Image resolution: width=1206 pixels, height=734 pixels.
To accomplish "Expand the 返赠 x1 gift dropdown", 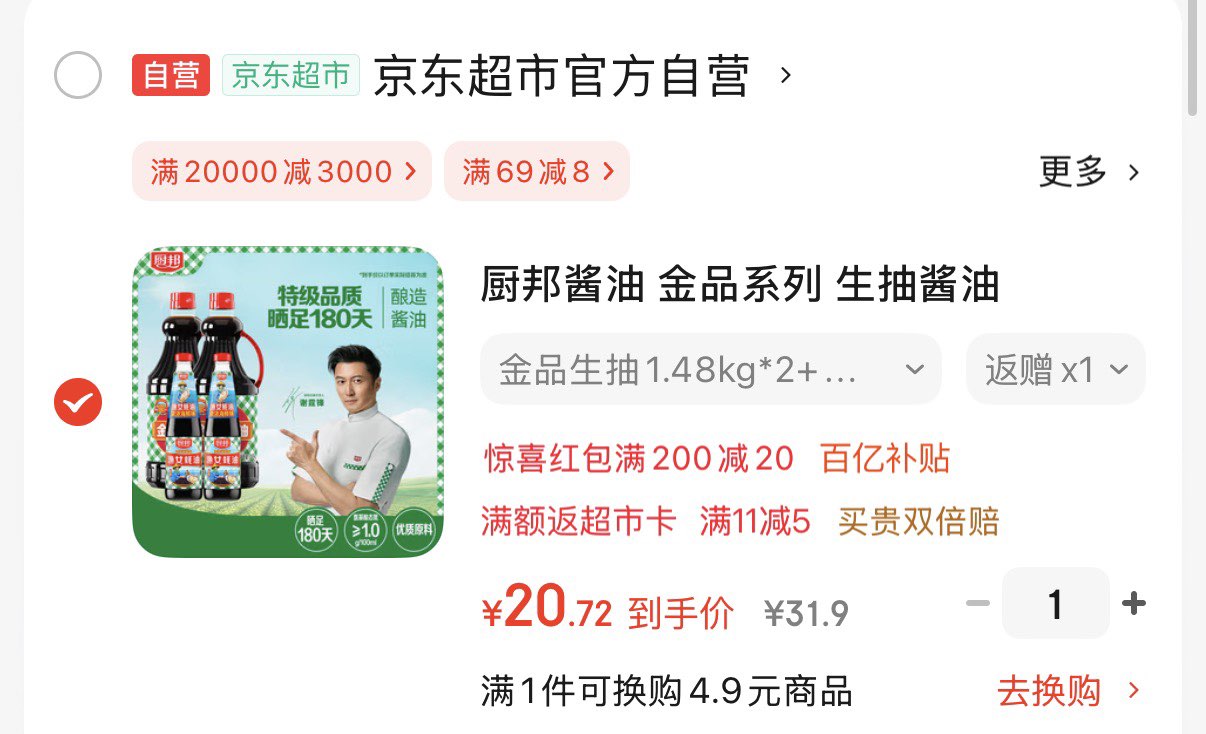I will pos(1055,370).
